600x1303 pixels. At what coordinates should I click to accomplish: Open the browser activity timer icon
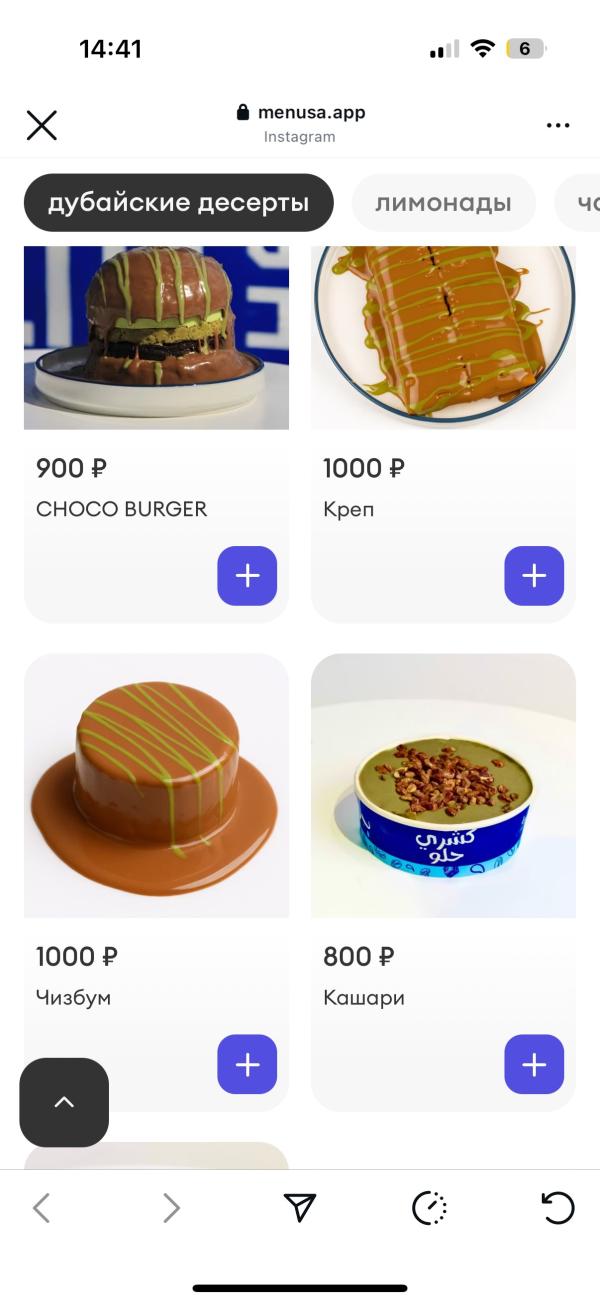pos(429,1208)
